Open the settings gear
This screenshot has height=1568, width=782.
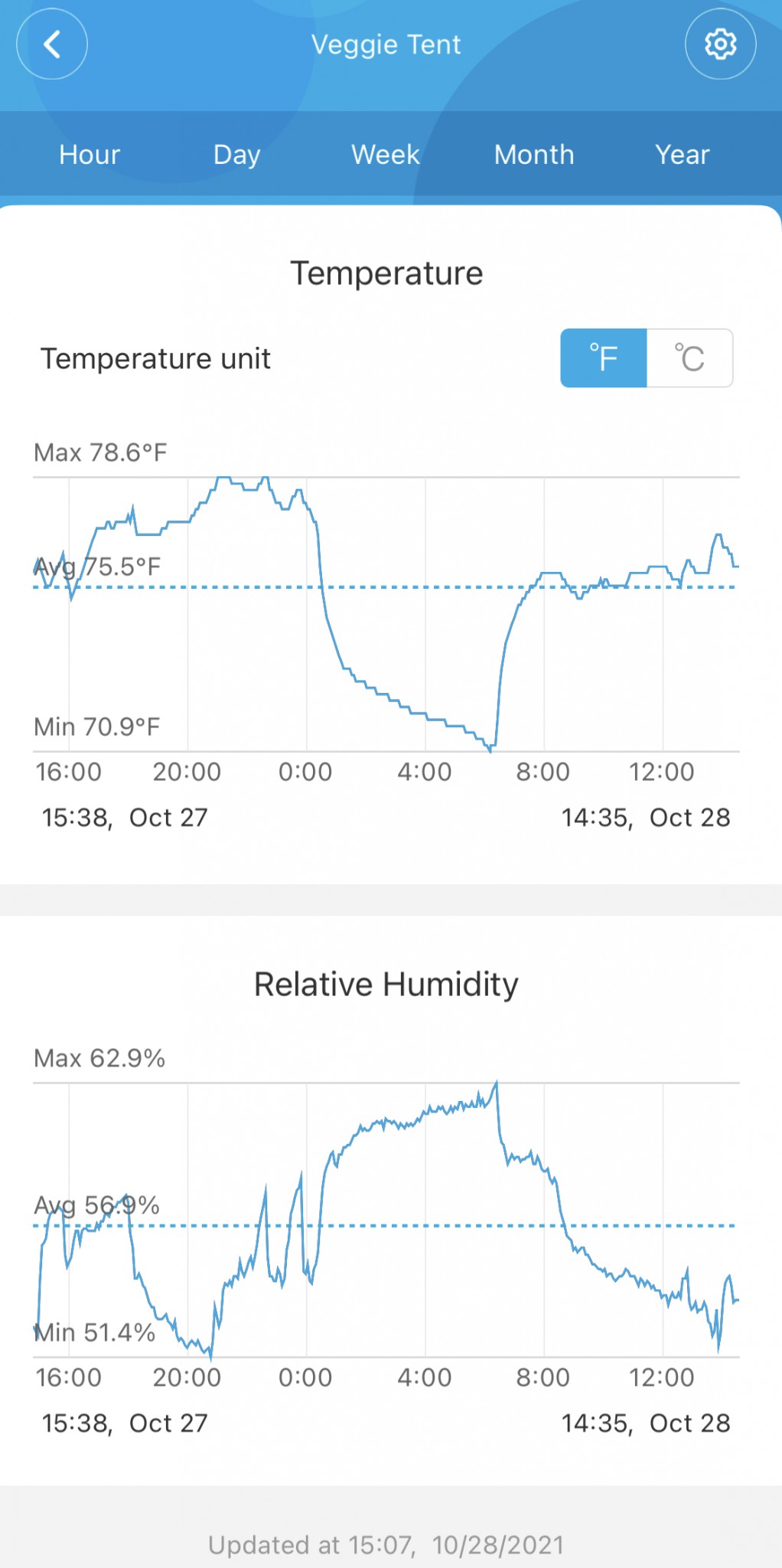720,44
